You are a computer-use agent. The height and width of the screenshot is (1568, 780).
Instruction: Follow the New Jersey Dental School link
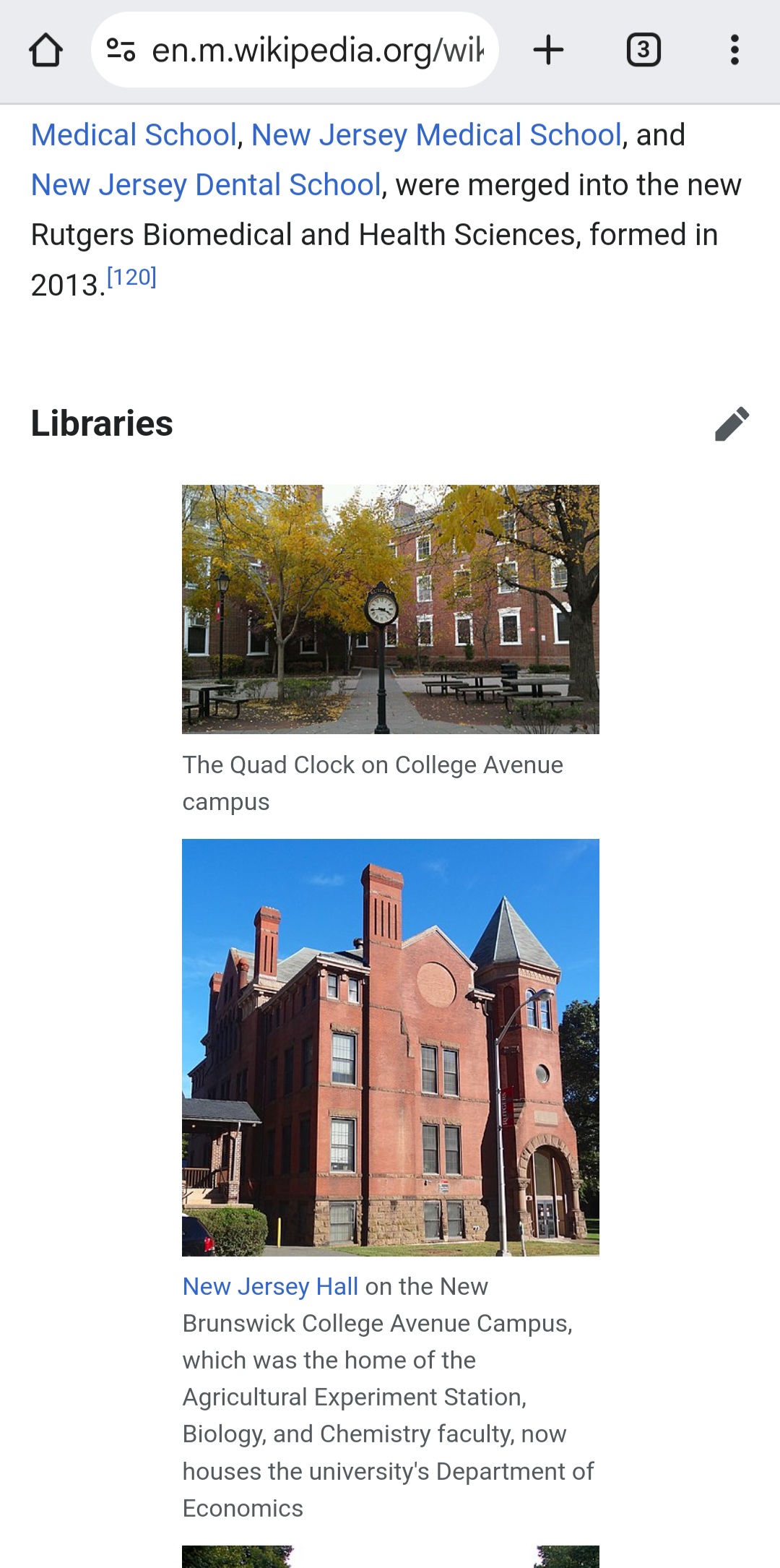206,185
